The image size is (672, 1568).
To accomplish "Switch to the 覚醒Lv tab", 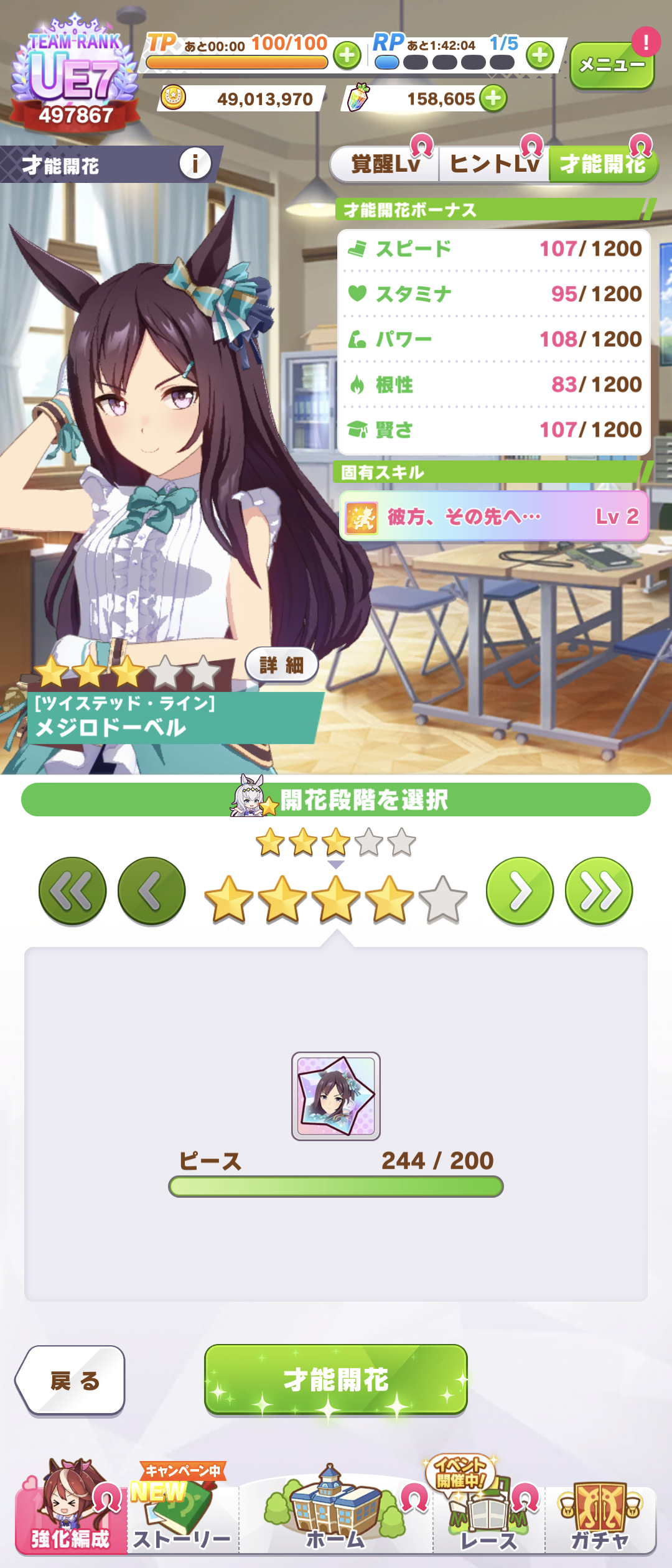I will 385,164.
